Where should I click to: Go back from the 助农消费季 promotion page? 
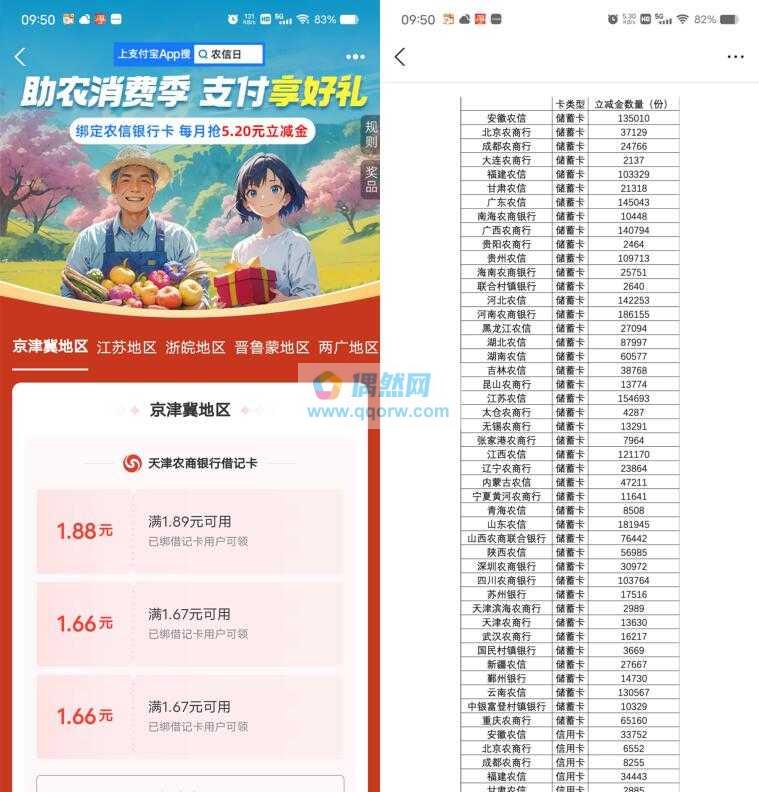pos(20,57)
